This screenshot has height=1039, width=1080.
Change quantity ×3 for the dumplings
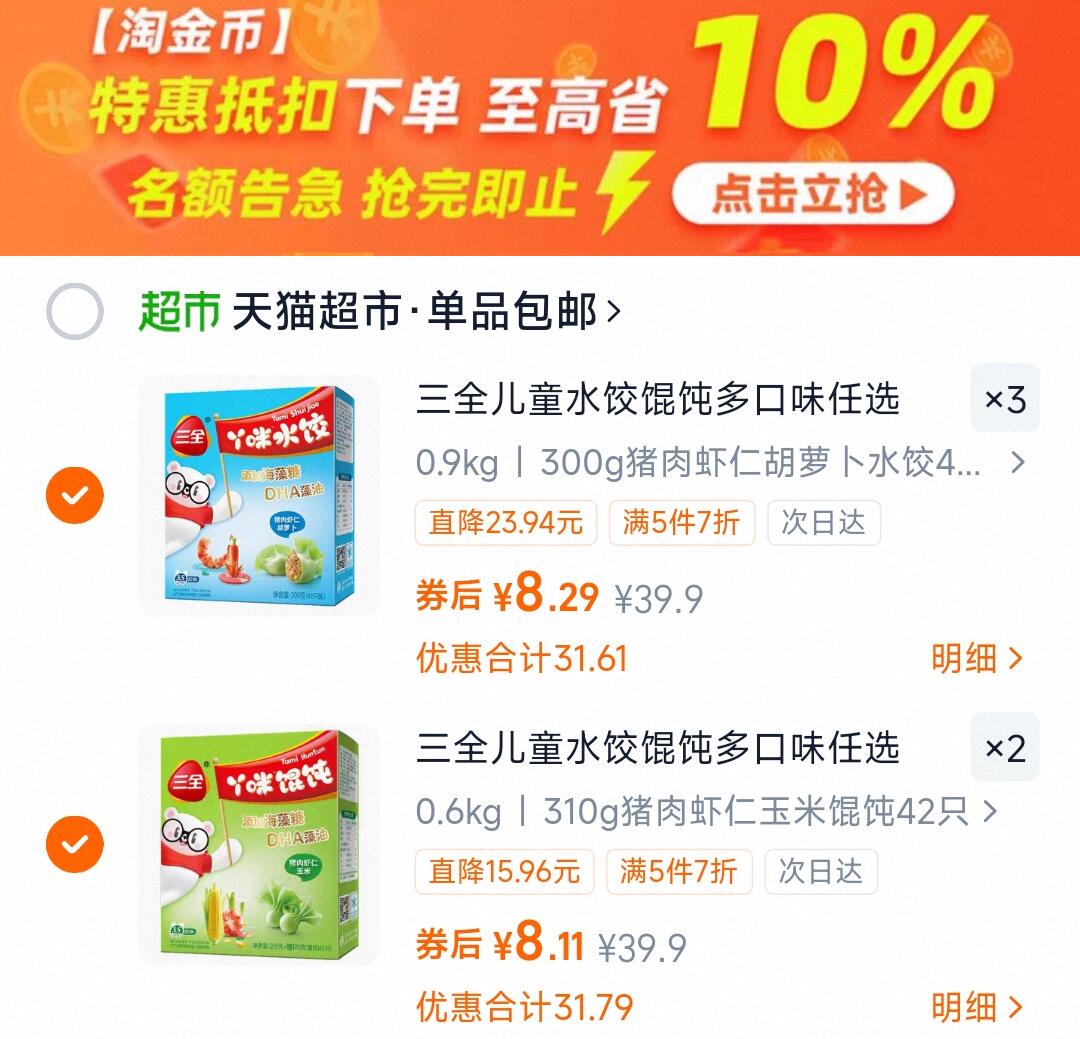tap(1004, 400)
